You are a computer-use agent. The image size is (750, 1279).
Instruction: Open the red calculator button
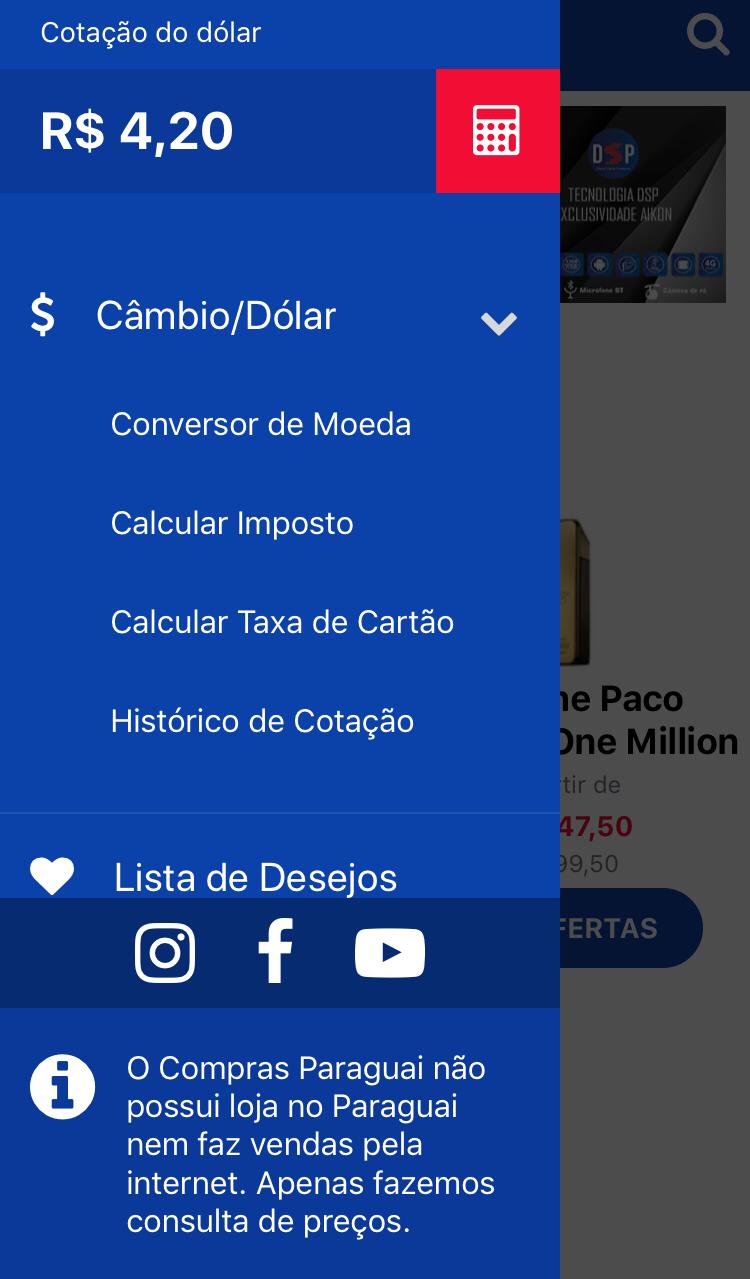[497, 130]
